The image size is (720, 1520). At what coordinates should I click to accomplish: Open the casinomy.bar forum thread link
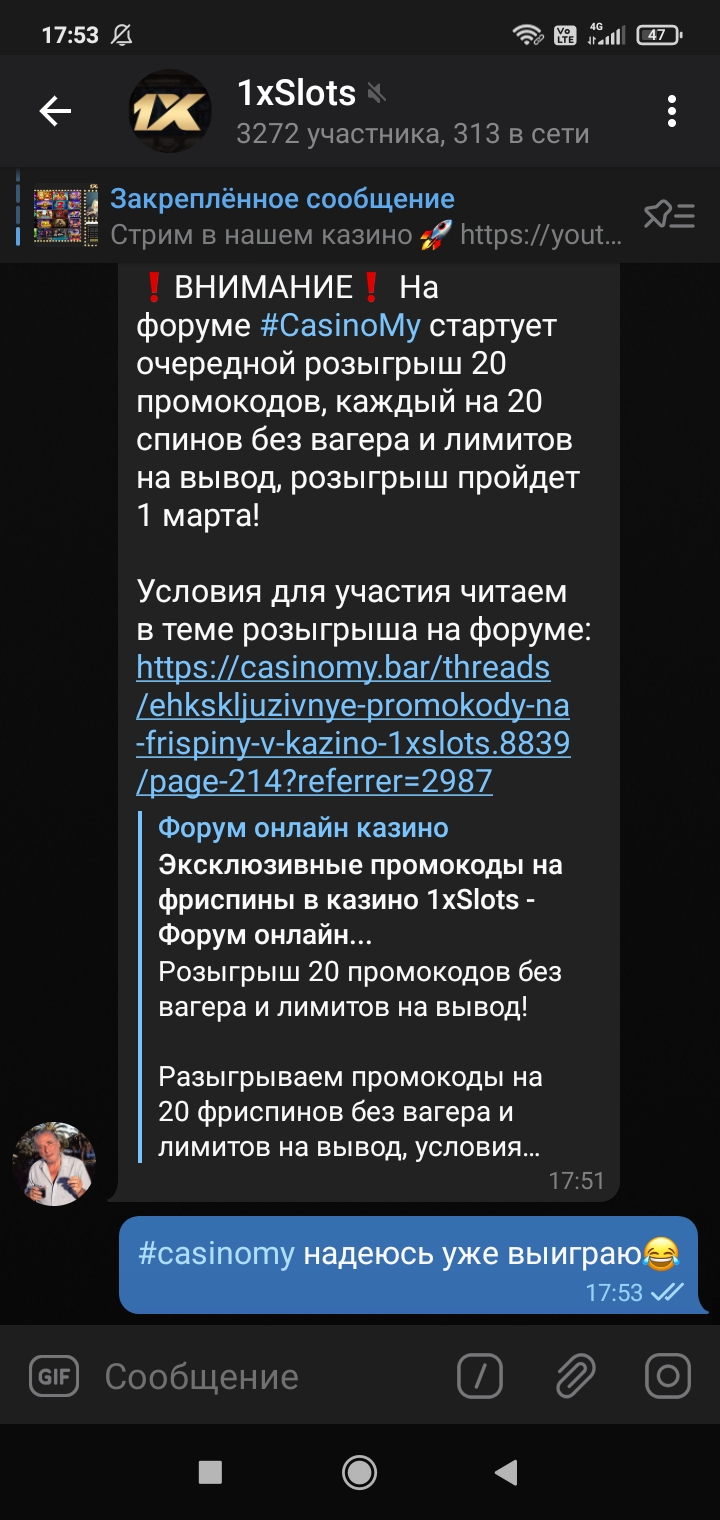[352, 724]
